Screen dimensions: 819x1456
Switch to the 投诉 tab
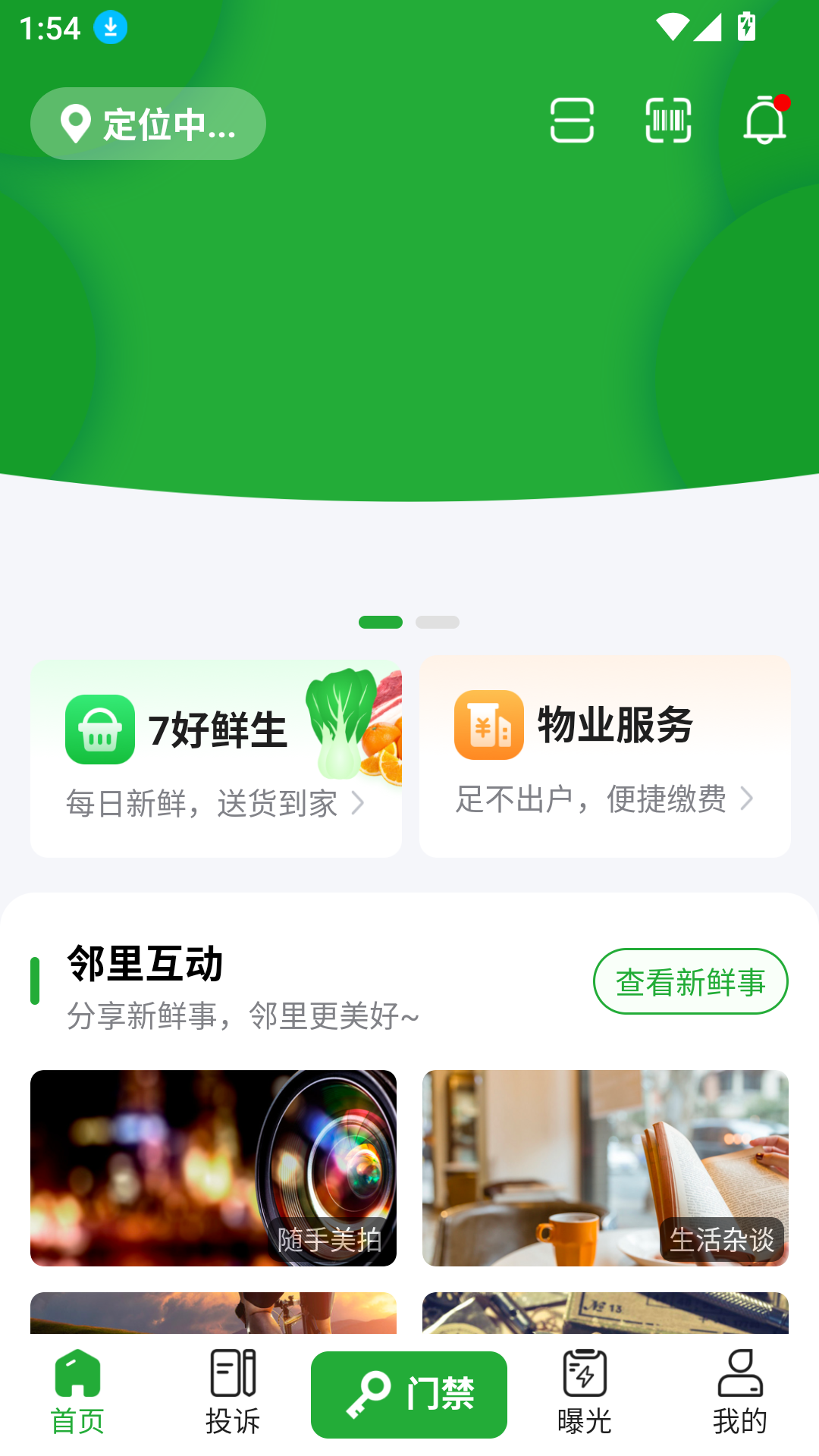pos(232,1394)
